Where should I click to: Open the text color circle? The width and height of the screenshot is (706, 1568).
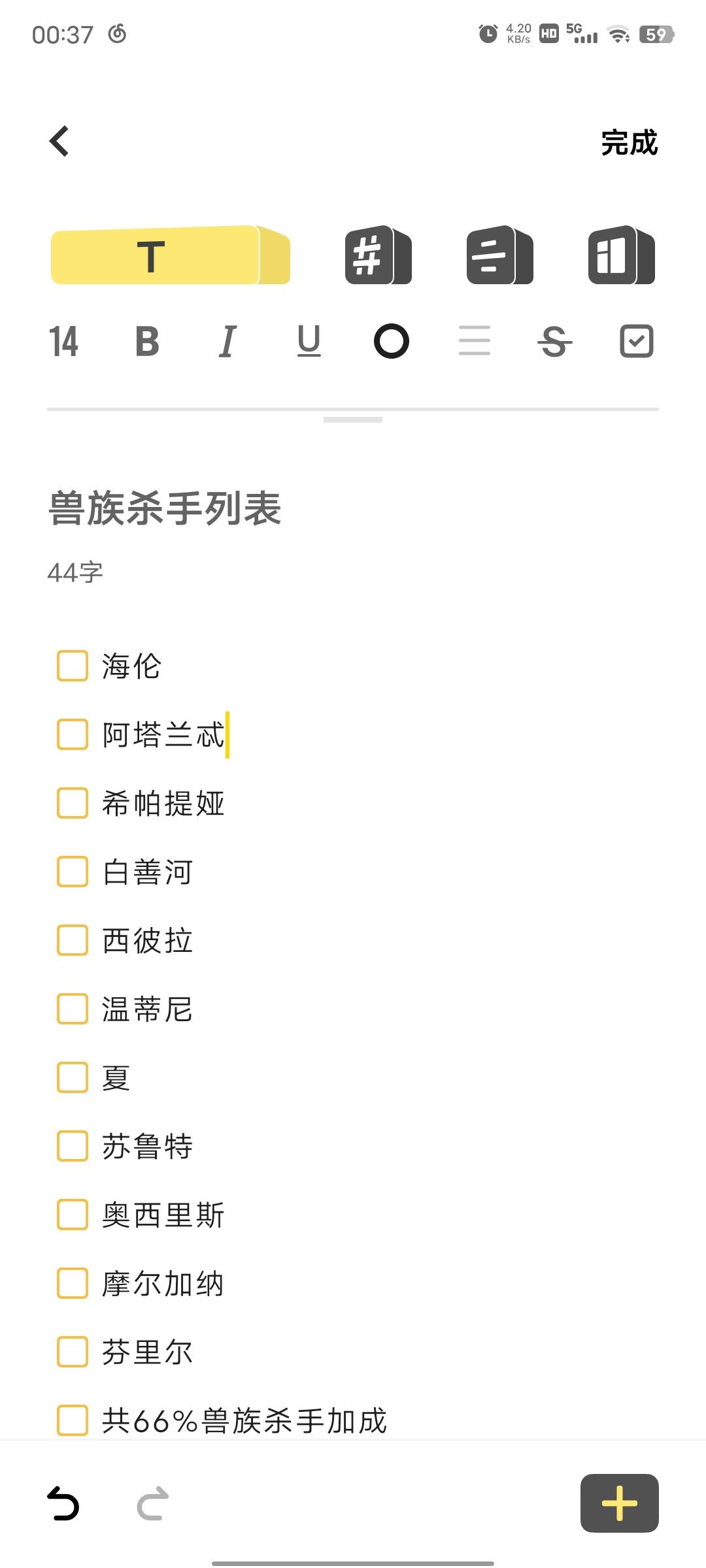392,342
